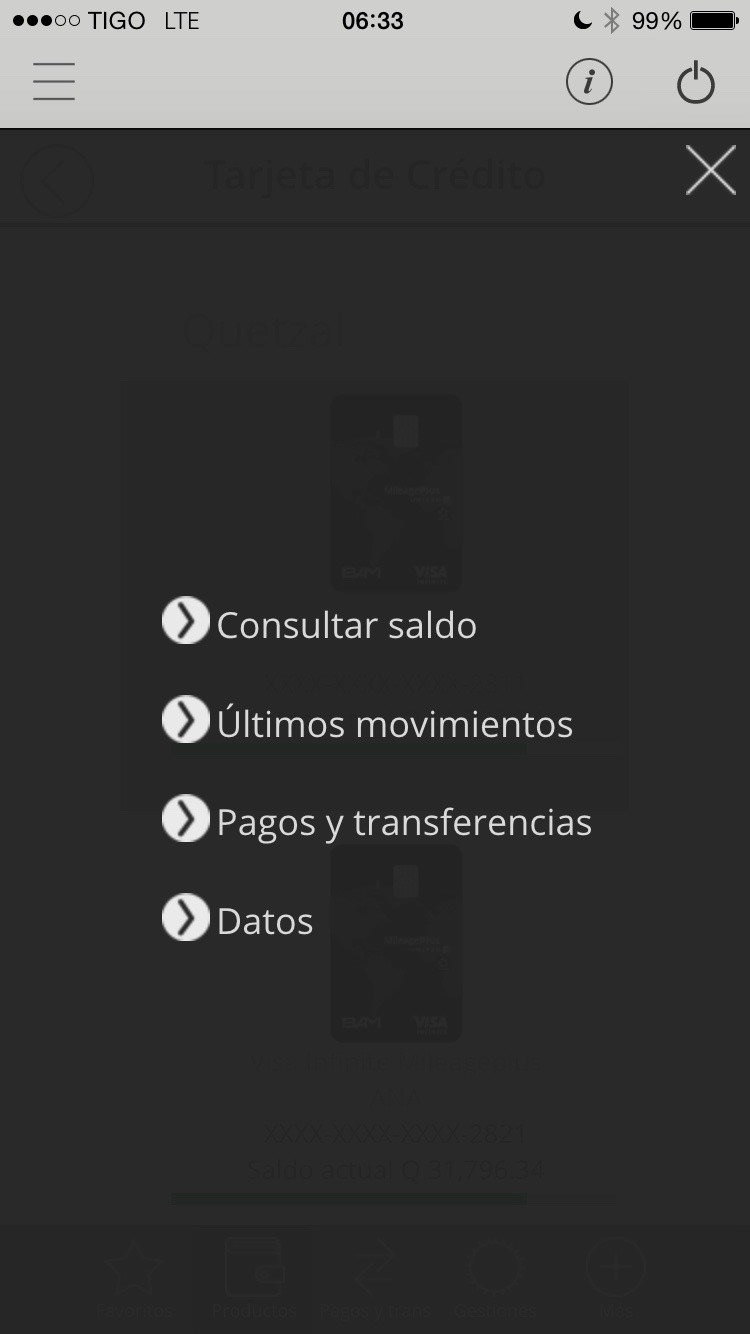View the Datos option
Viewport: 750px width, 1334px height.
tap(238, 920)
